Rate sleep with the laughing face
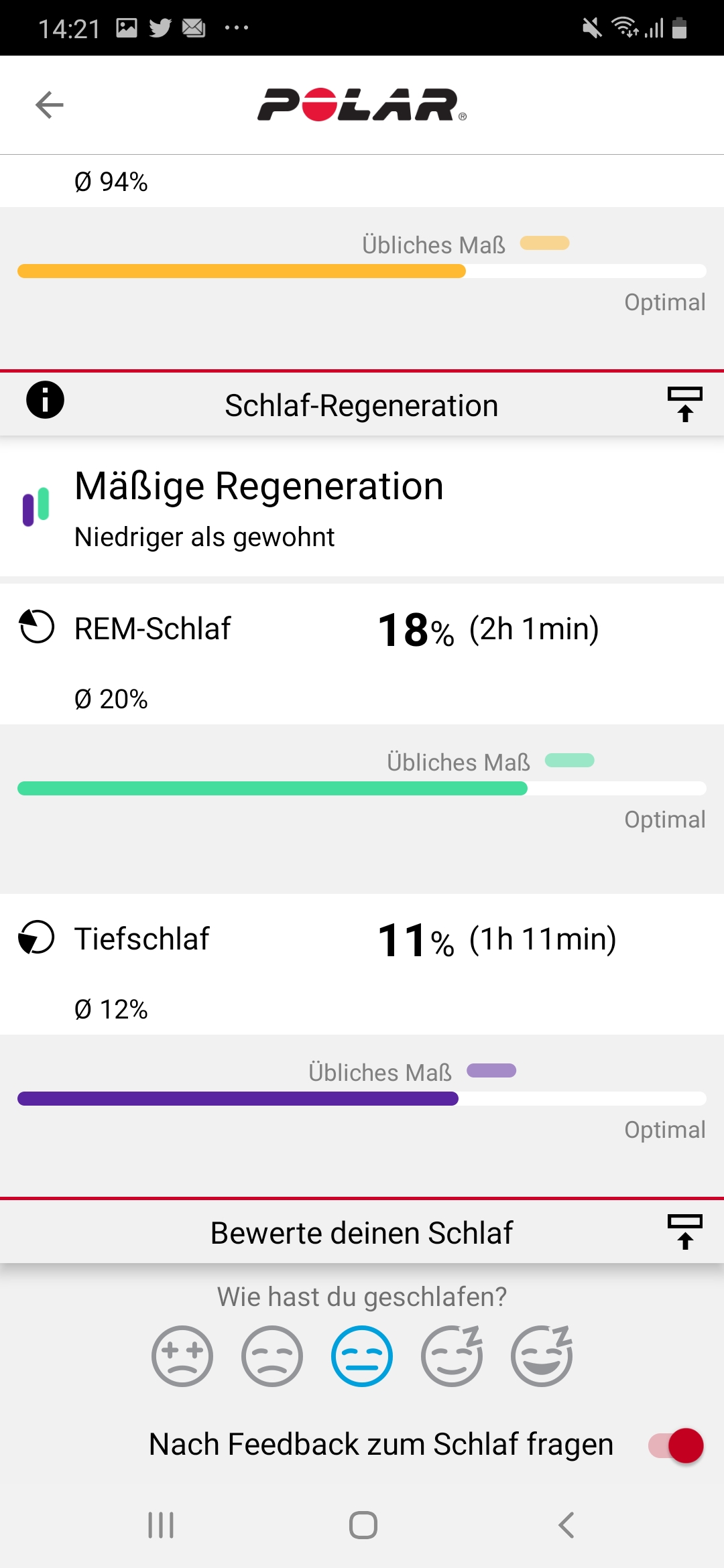This screenshot has height=1568, width=724. tap(542, 1356)
